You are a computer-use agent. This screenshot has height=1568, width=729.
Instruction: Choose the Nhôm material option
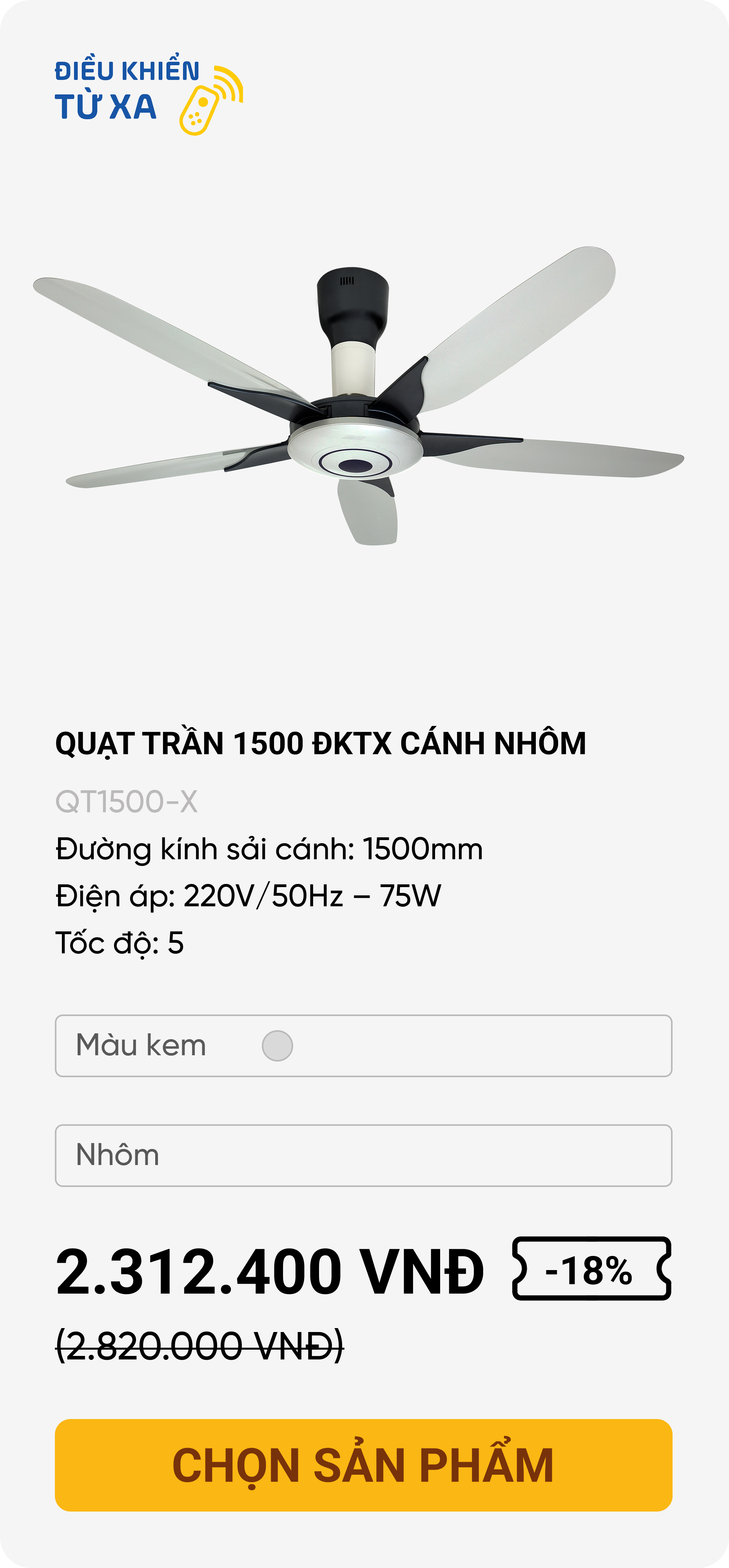(x=363, y=1155)
